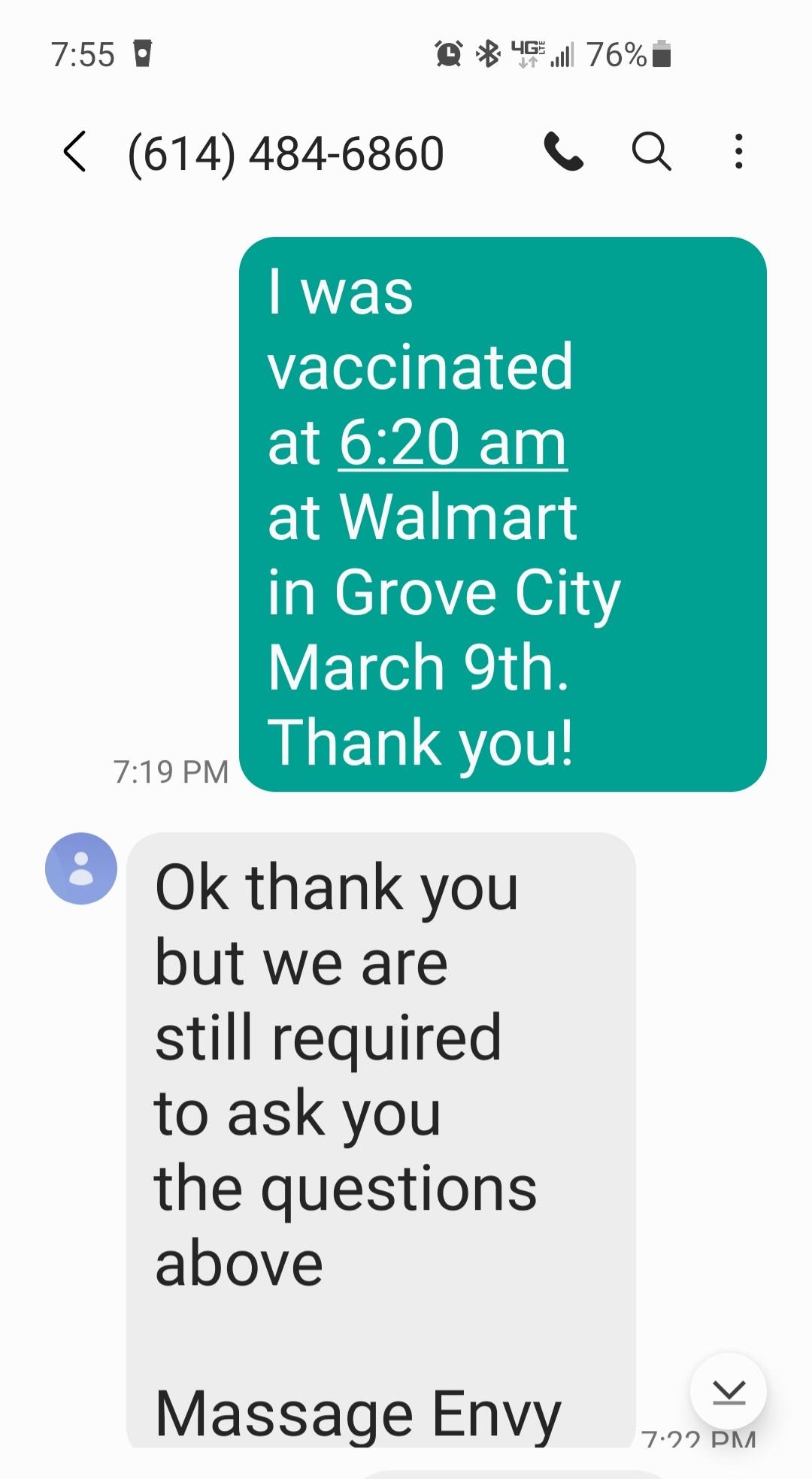
Task: Open the three-dot overflow menu
Action: pyautogui.click(x=738, y=153)
